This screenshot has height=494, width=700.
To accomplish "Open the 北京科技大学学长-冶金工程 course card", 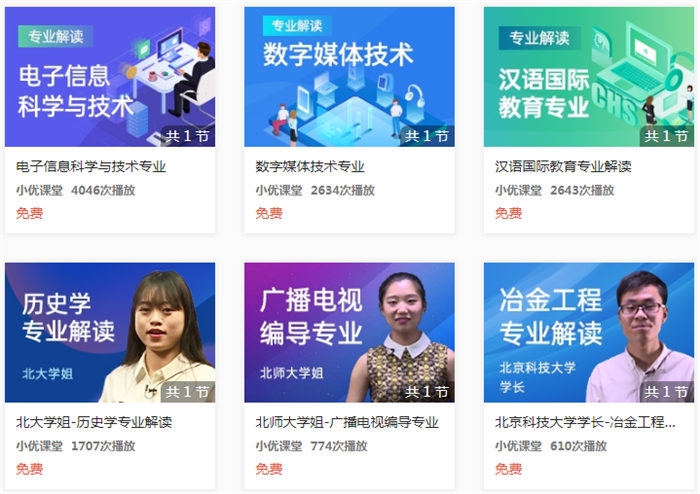I will [x=585, y=423].
